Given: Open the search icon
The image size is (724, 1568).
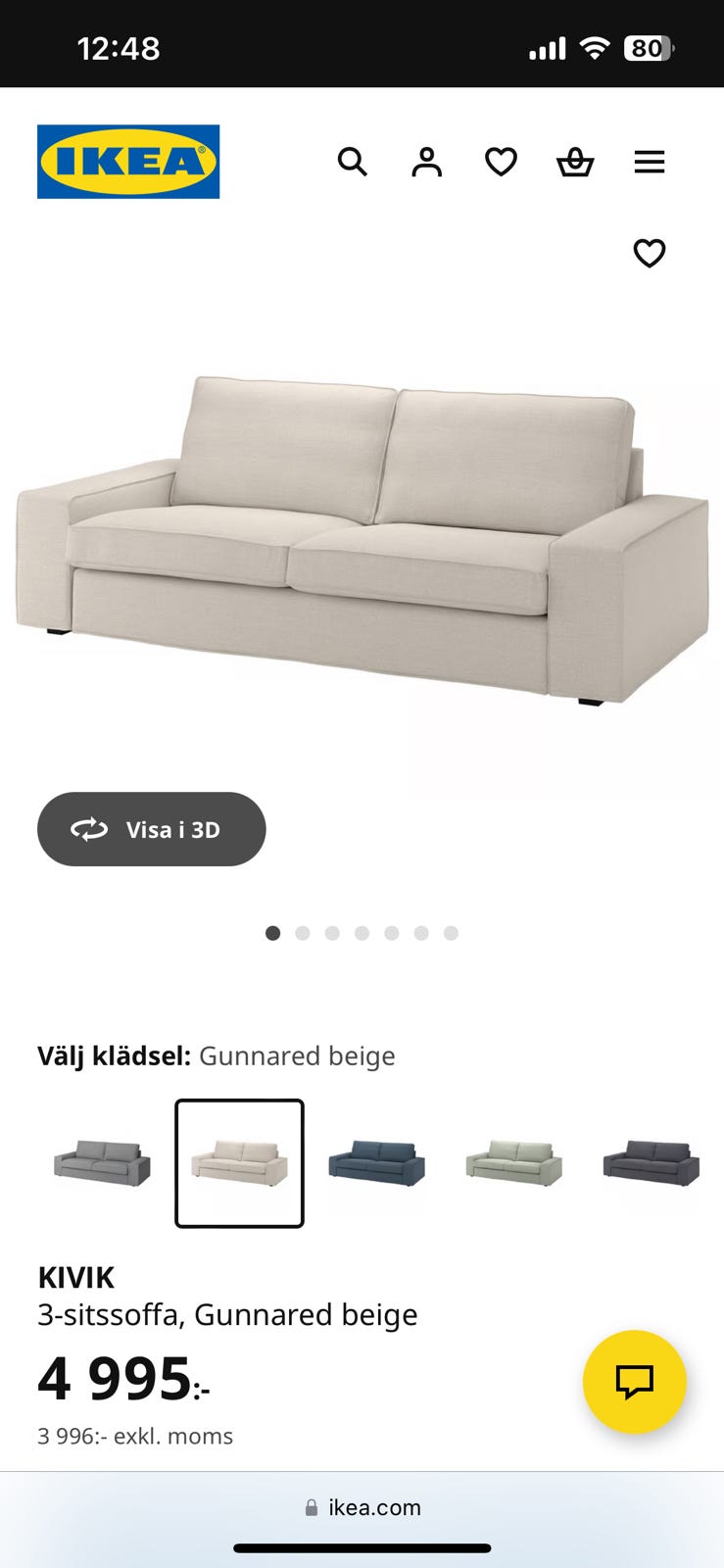Looking at the screenshot, I should click(x=352, y=162).
